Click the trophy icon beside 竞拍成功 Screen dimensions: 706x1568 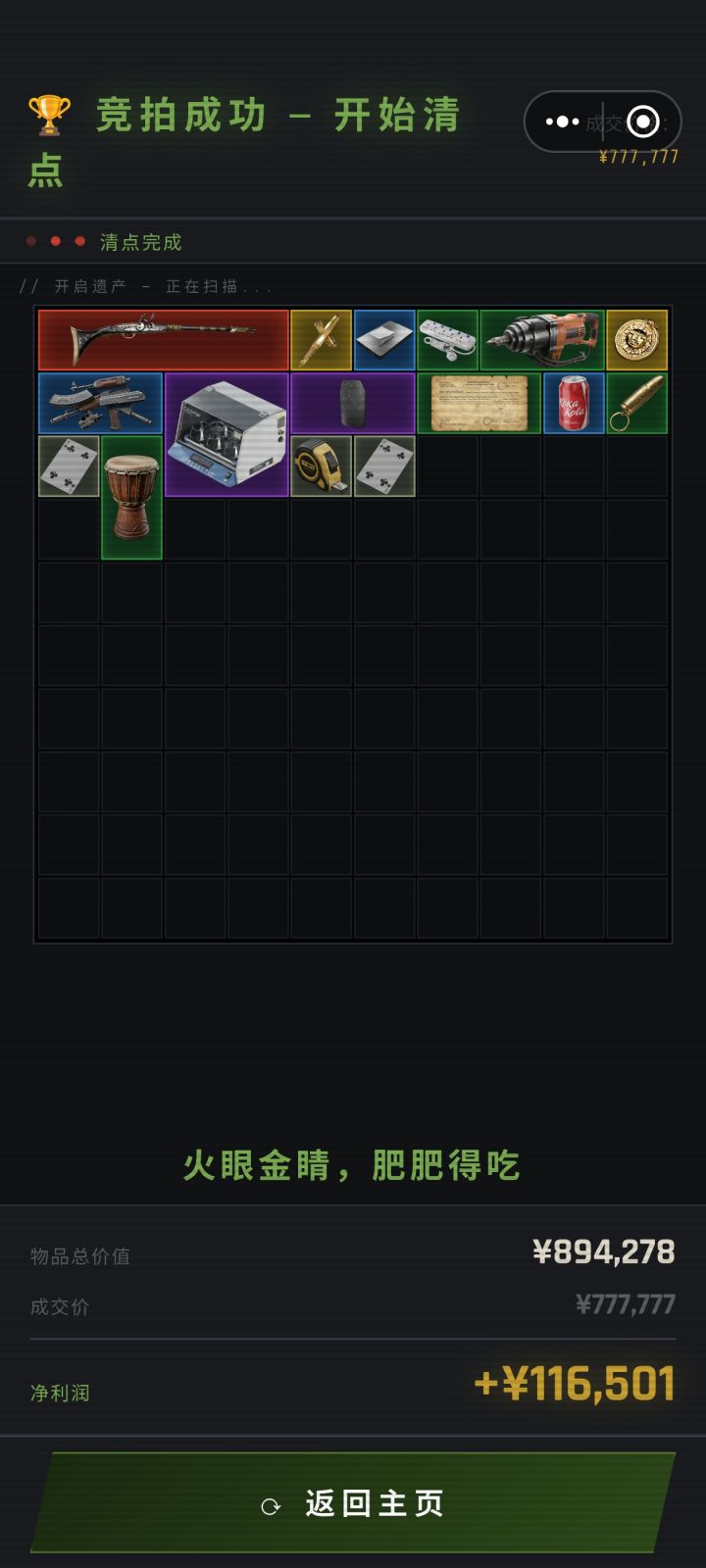coord(46,111)
